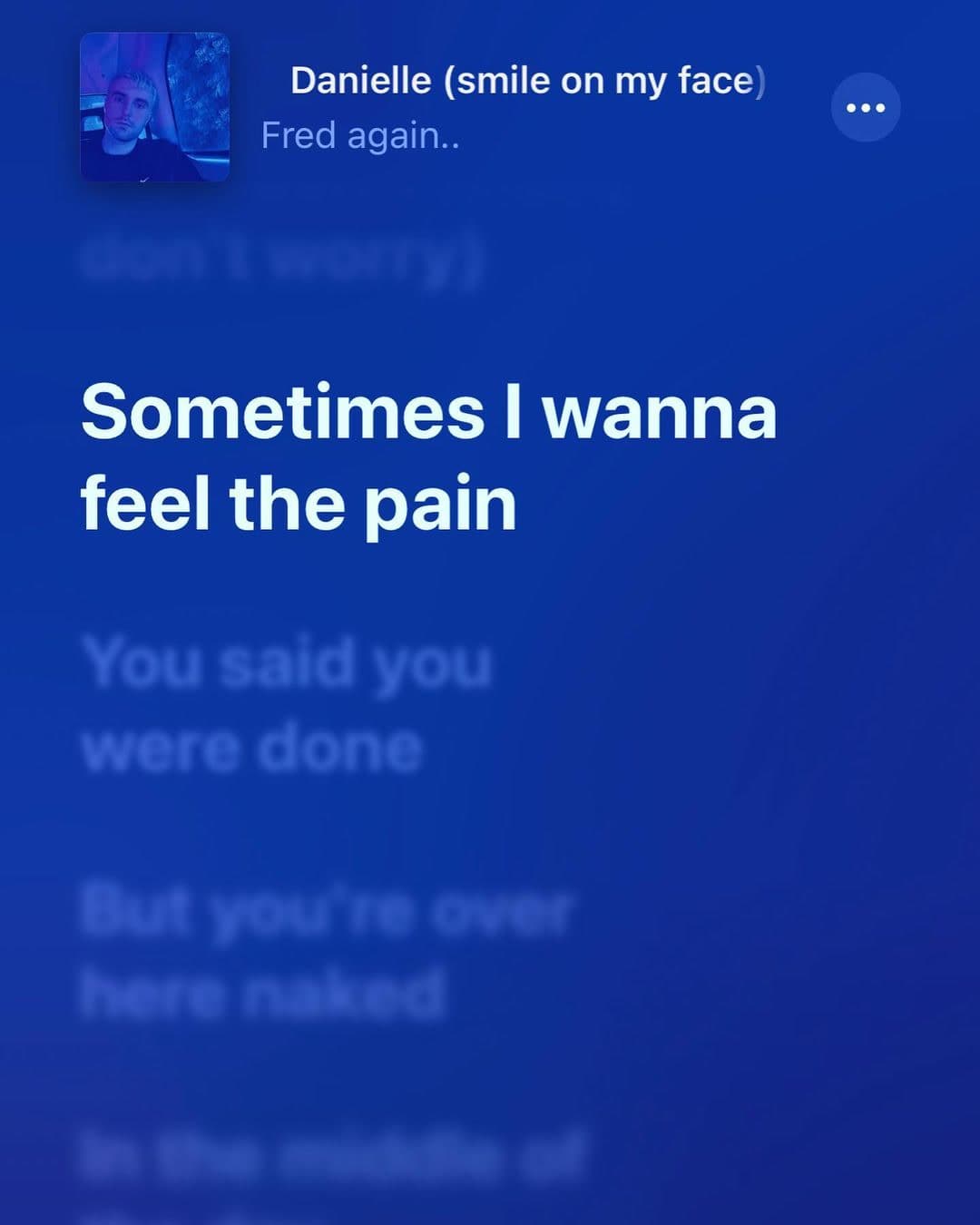The image size is (980, 1225).
Task: Jump to lyric "You said you were done"
Action: pos(287,705)
